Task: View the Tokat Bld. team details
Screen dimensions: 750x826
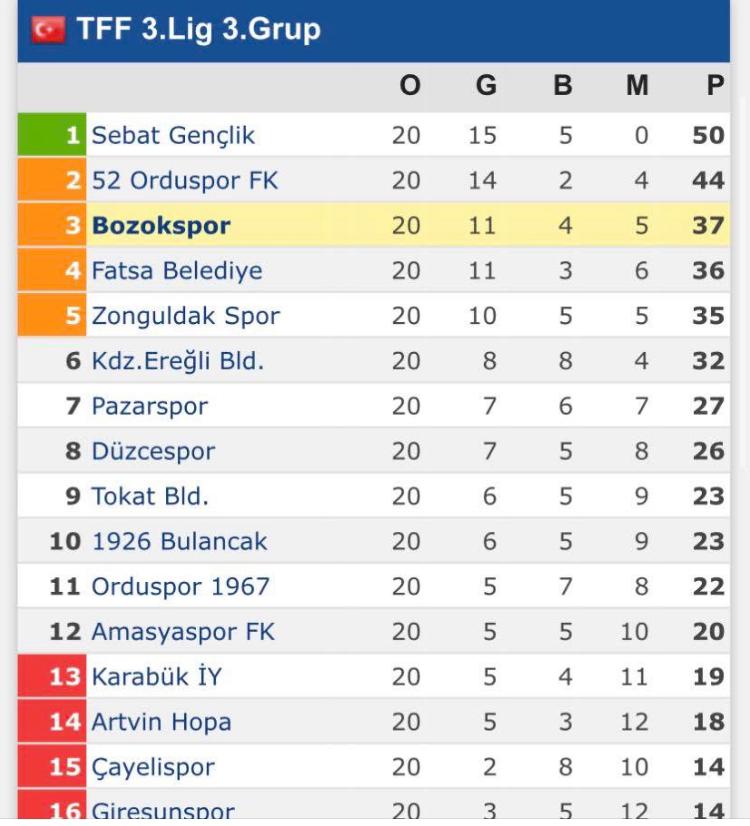Action: coord(150,496)
